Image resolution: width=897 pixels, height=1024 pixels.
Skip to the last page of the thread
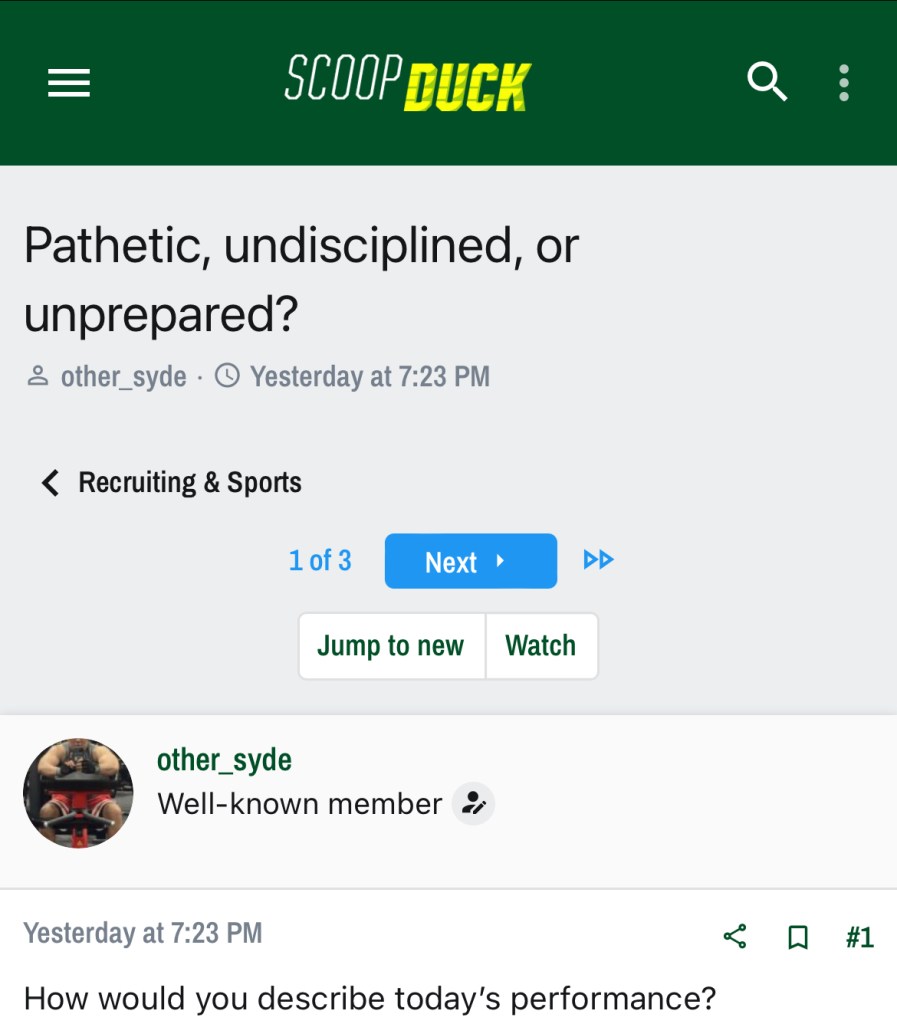598,560
